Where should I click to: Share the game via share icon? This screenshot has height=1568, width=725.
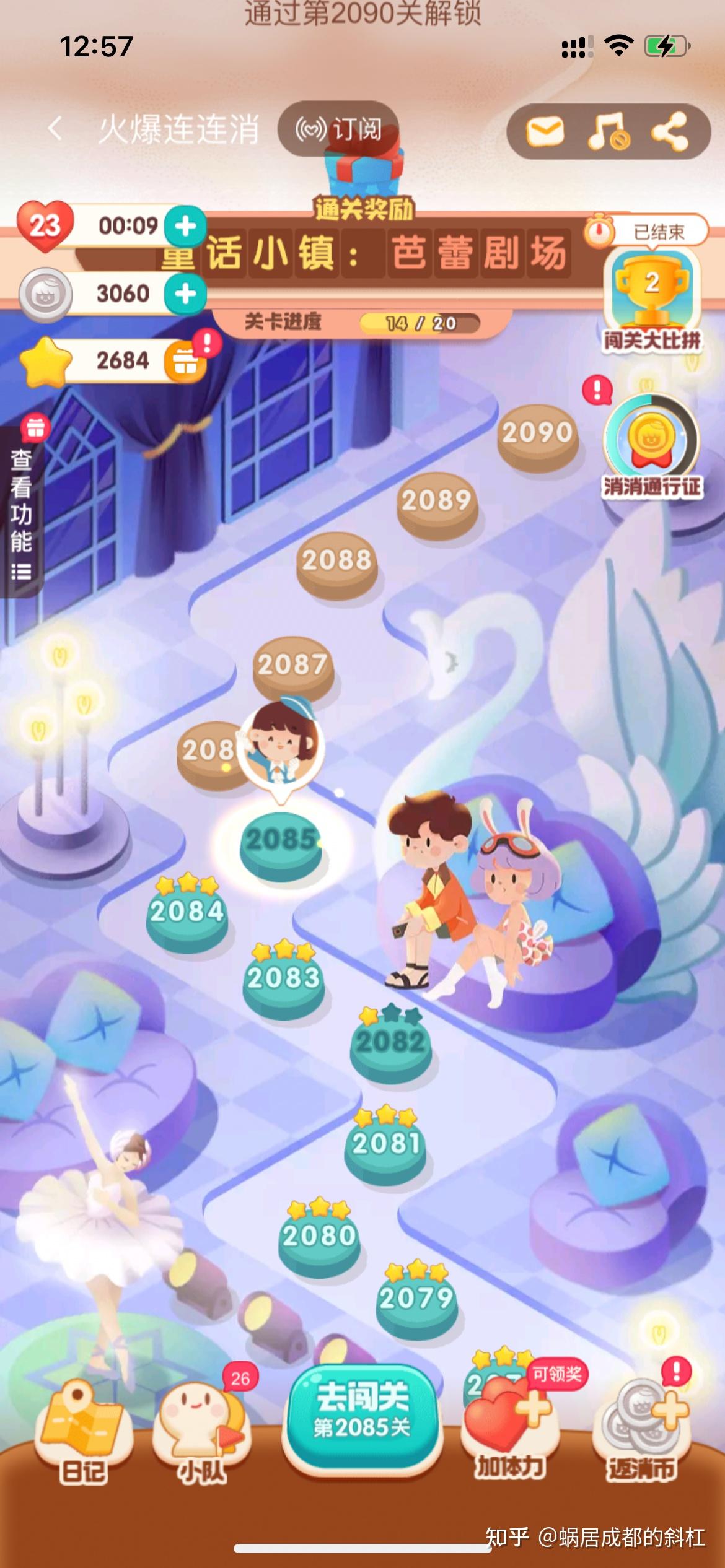point(670,132)
